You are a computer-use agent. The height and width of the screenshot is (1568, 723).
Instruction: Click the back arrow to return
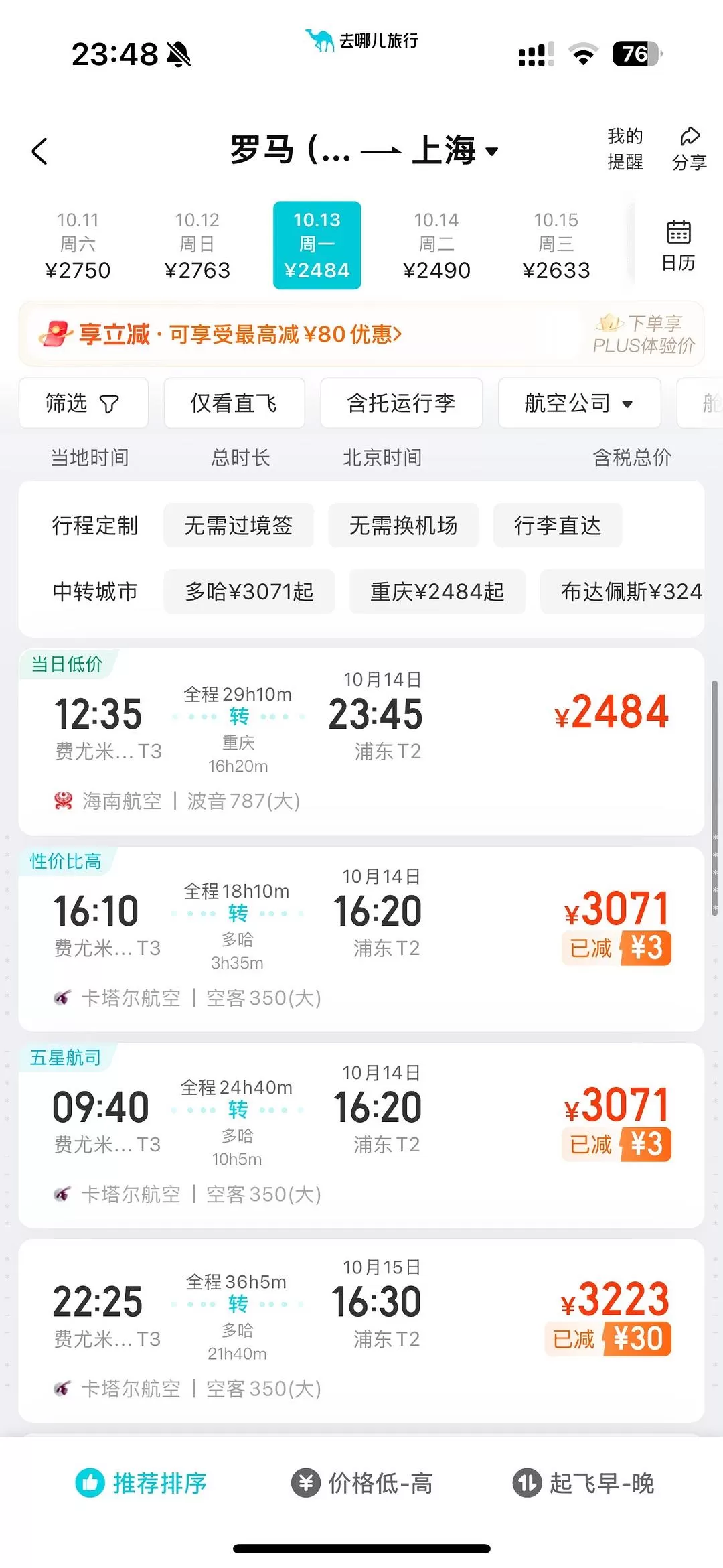click(39, 151)
